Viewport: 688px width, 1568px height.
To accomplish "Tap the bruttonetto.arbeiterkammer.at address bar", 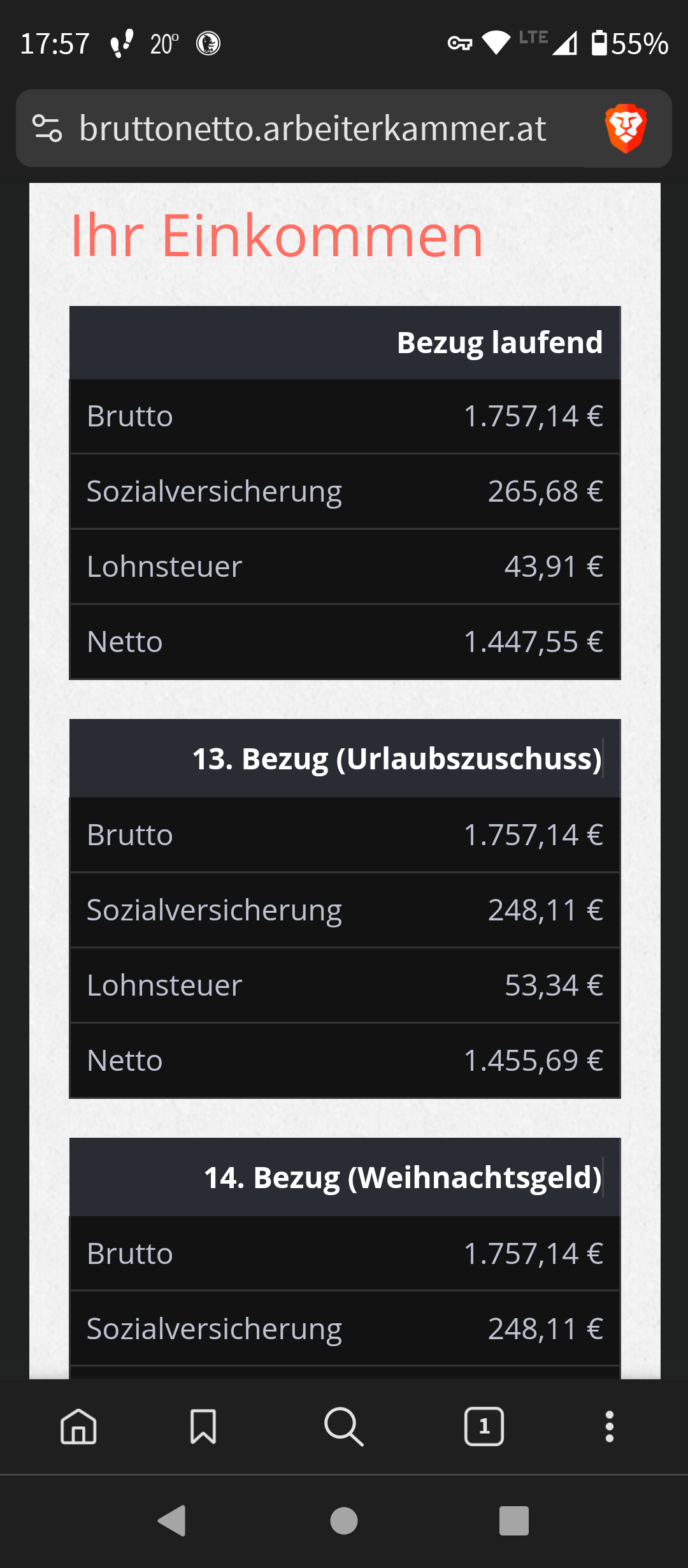I will click(x=312, y=128).
